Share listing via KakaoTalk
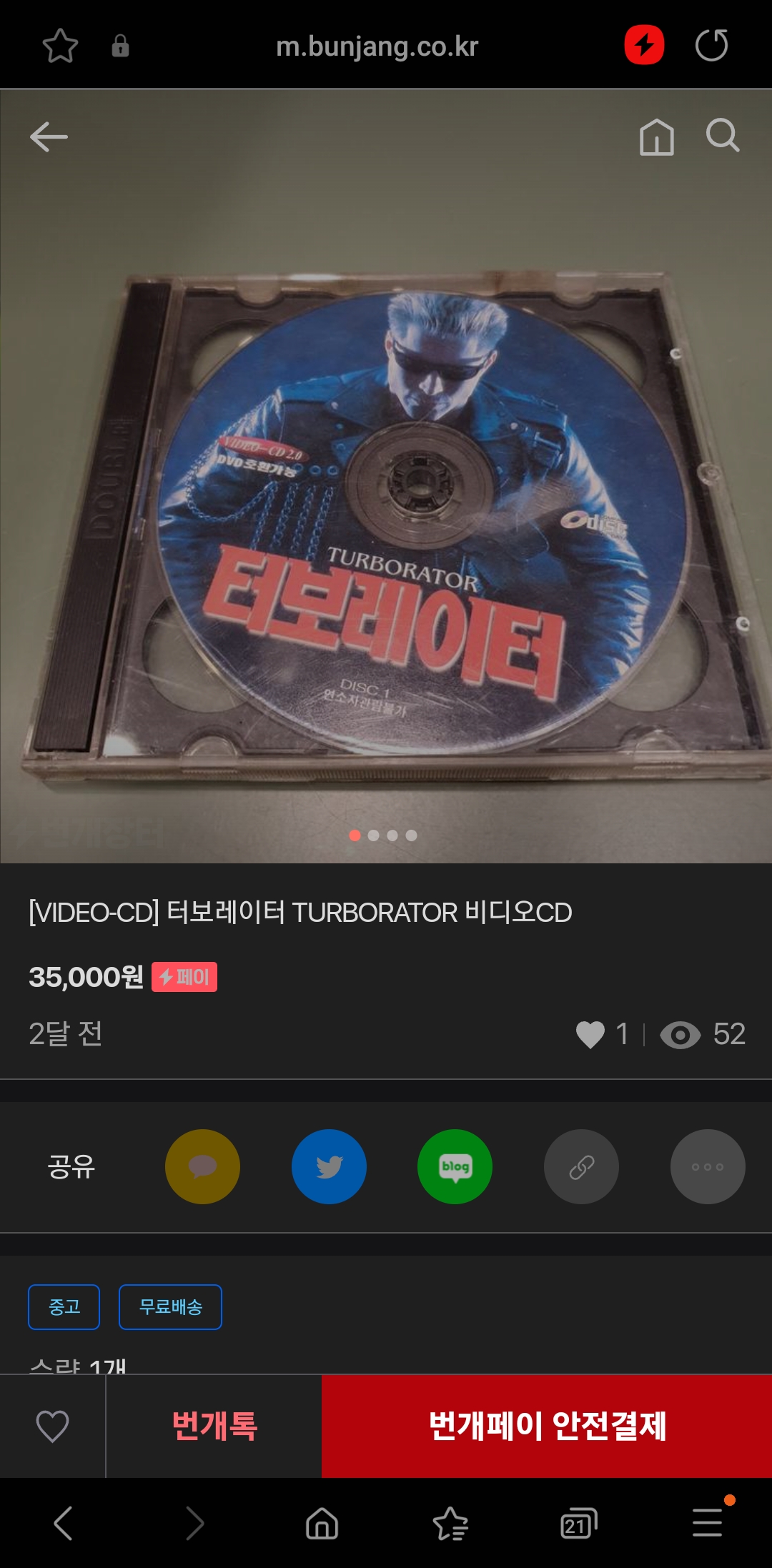 coord(202,1166)
